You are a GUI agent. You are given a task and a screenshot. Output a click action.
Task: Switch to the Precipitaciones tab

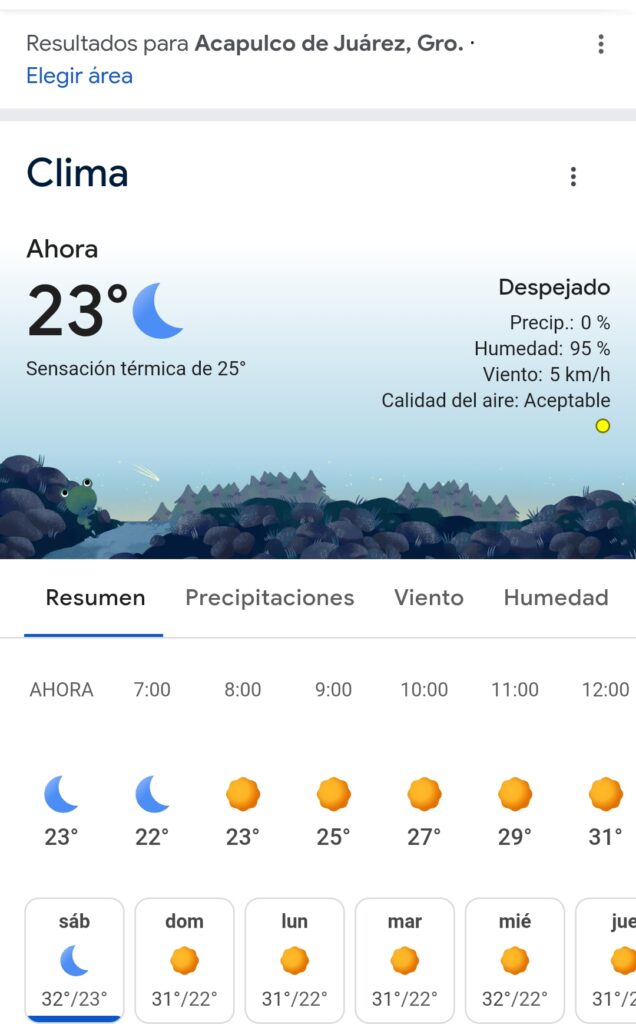(269, 598)
